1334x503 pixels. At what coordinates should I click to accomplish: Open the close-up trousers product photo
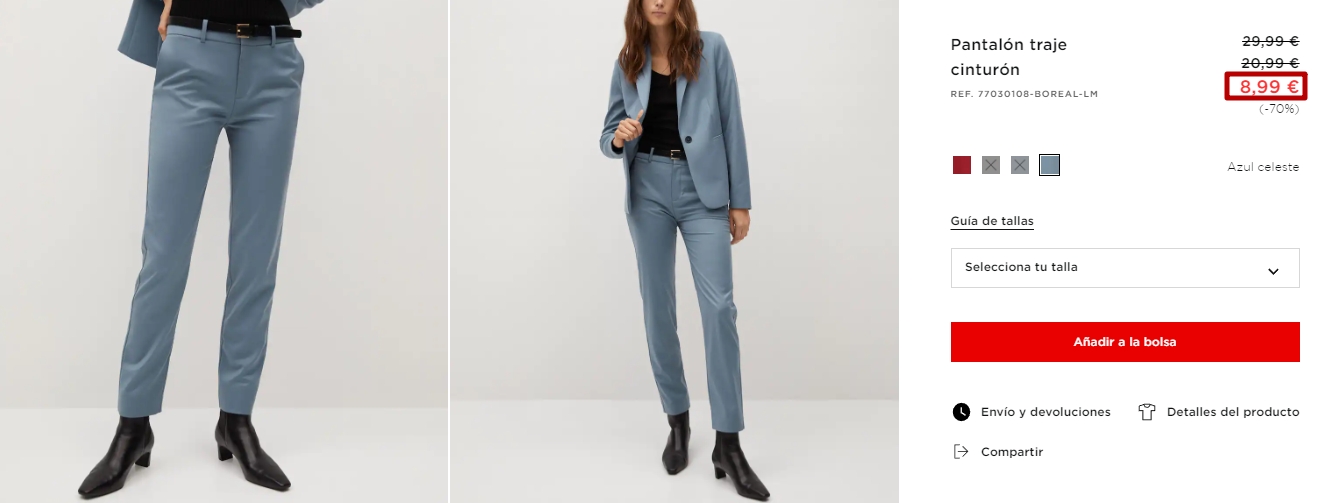point(224,251)
